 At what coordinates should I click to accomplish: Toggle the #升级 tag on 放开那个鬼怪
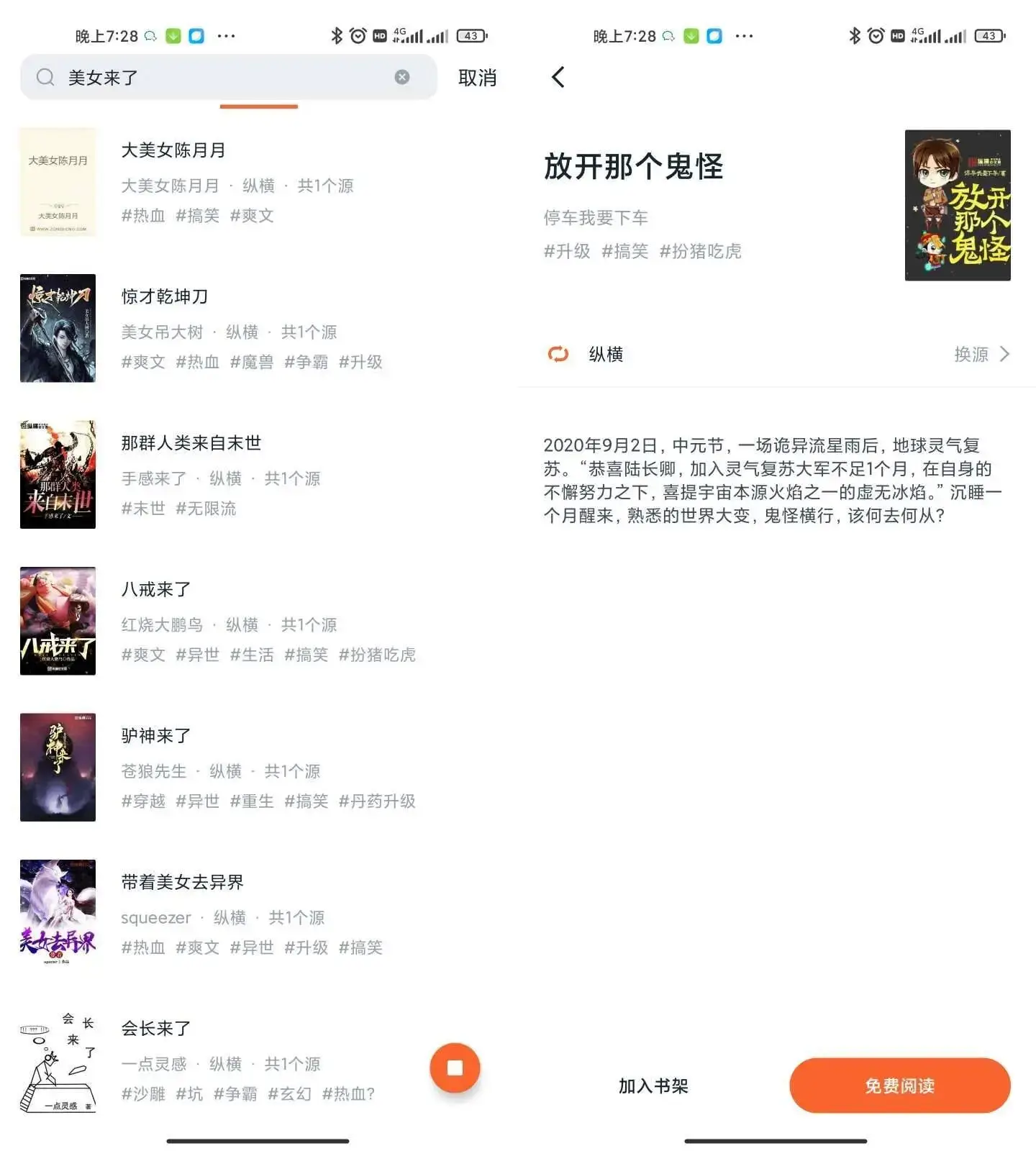coord(566,251)
